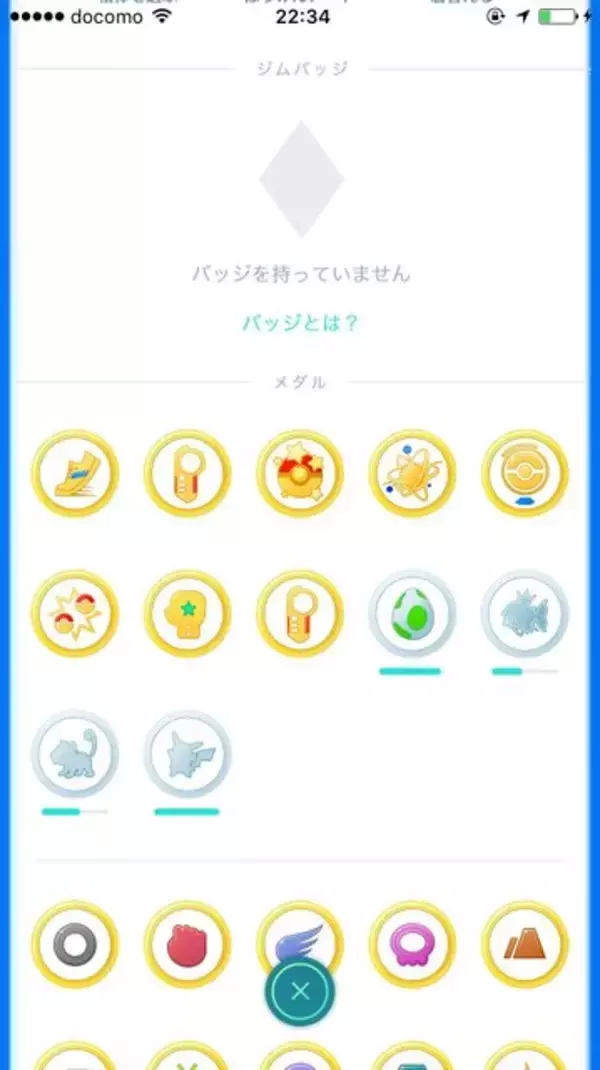Open the brown Ground-type medal
This screenshot has width=600, height=1070.
[x=525, y=945]
